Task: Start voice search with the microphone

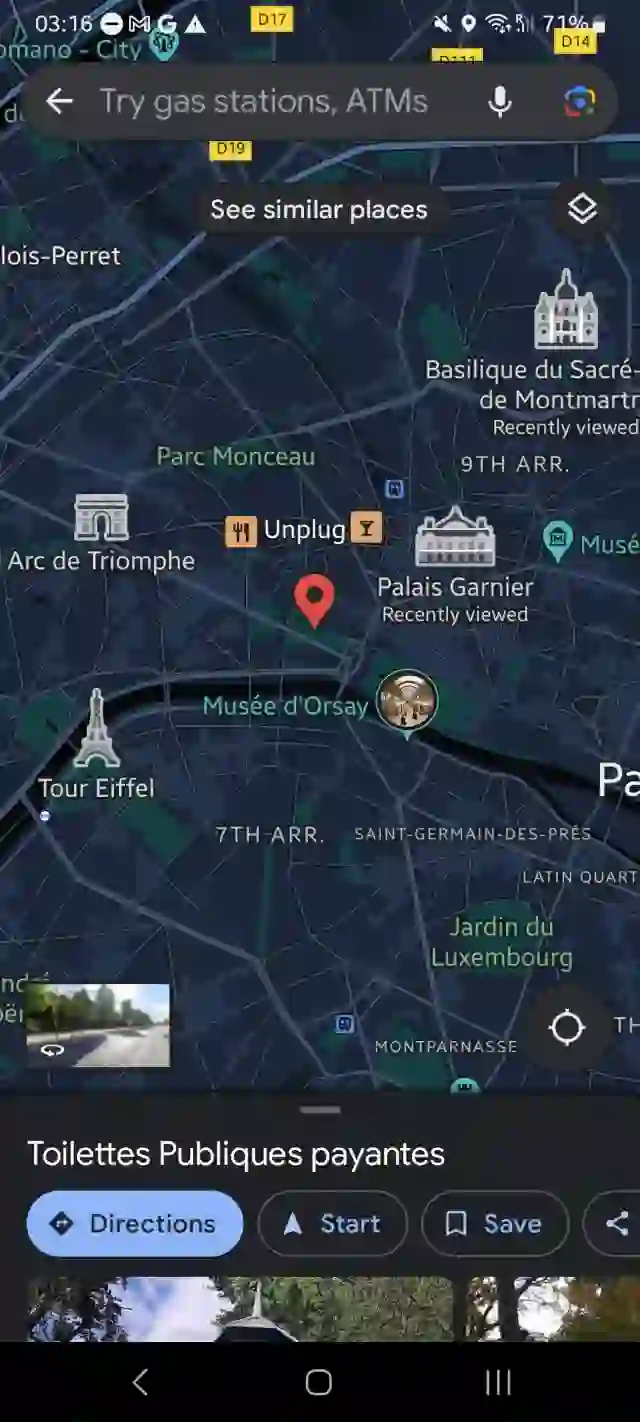Action: click(500, 101)
